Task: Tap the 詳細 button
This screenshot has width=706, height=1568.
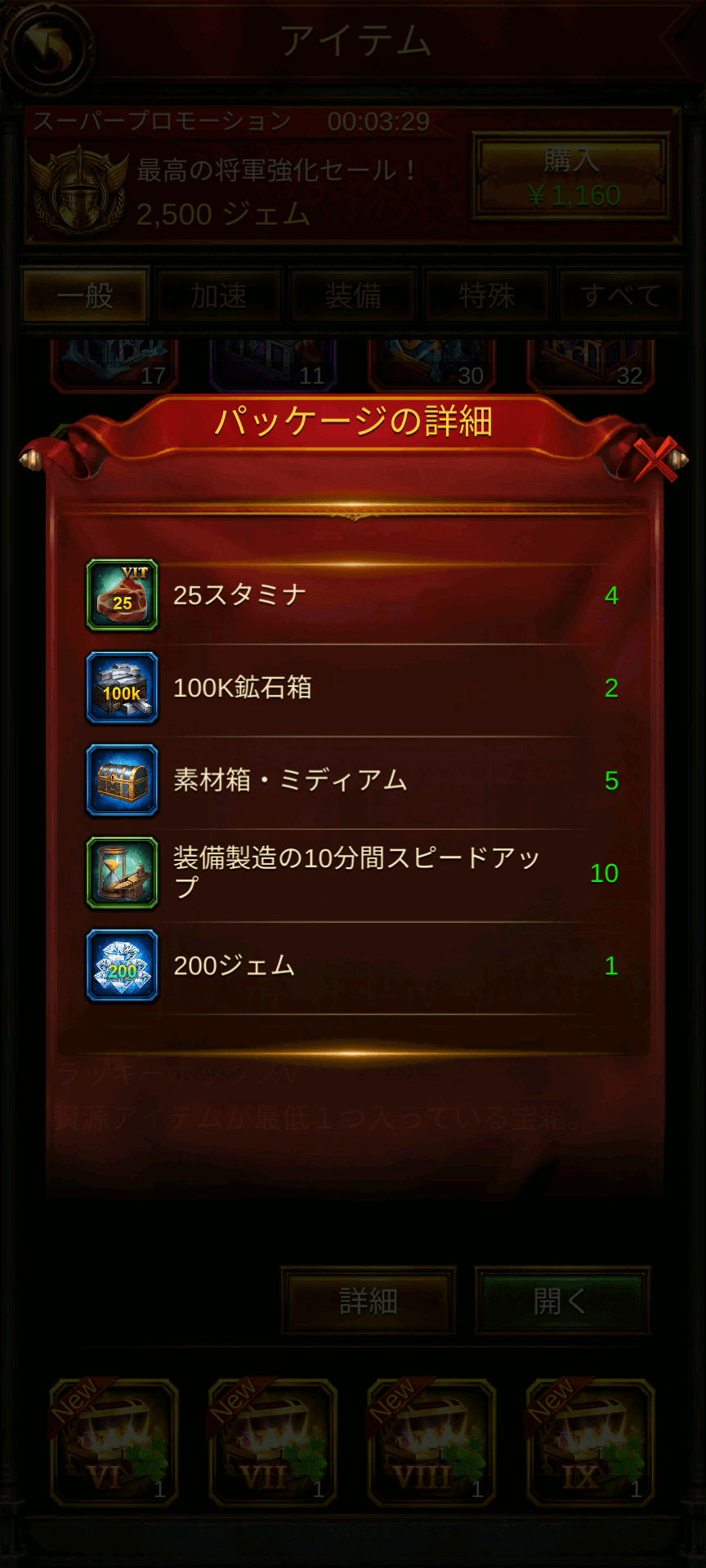Action: (x=369, y=1300)
